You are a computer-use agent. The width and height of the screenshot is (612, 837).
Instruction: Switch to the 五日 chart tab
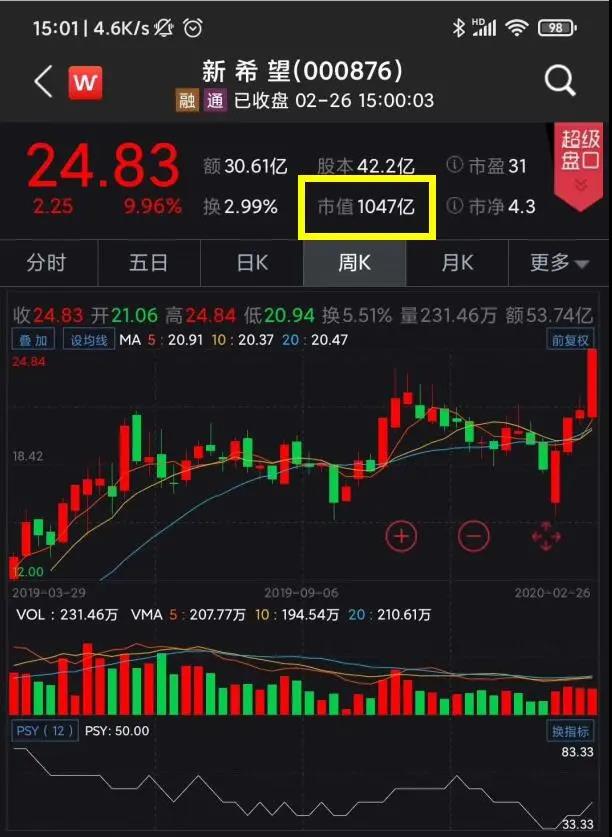pos(148,263)
